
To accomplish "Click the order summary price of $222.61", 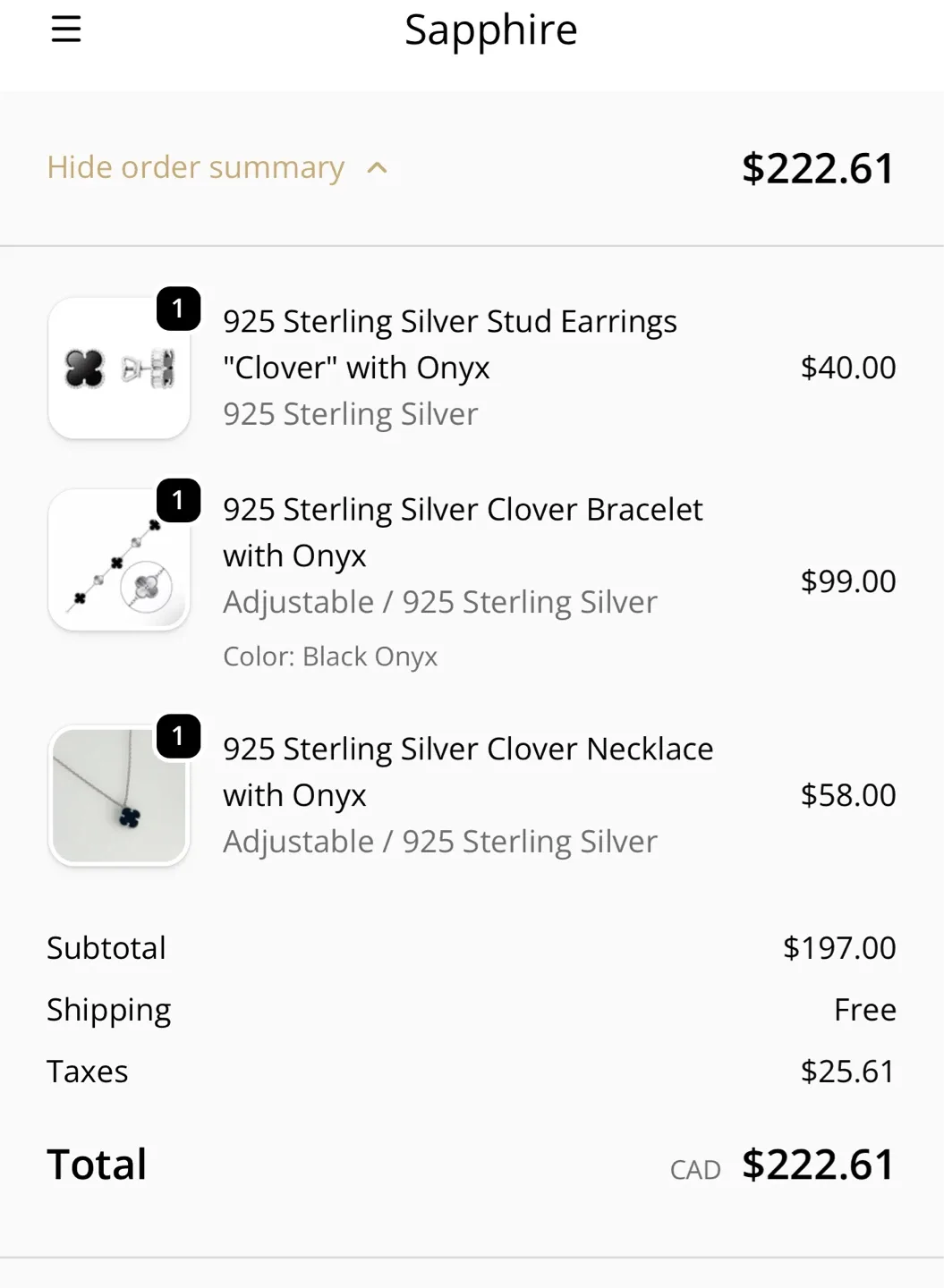I will 816,167.
